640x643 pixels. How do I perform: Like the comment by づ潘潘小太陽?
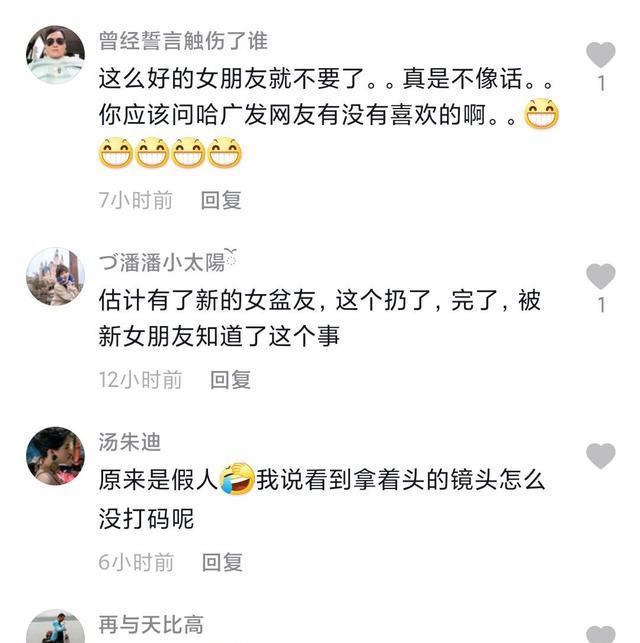pos(600,276)
